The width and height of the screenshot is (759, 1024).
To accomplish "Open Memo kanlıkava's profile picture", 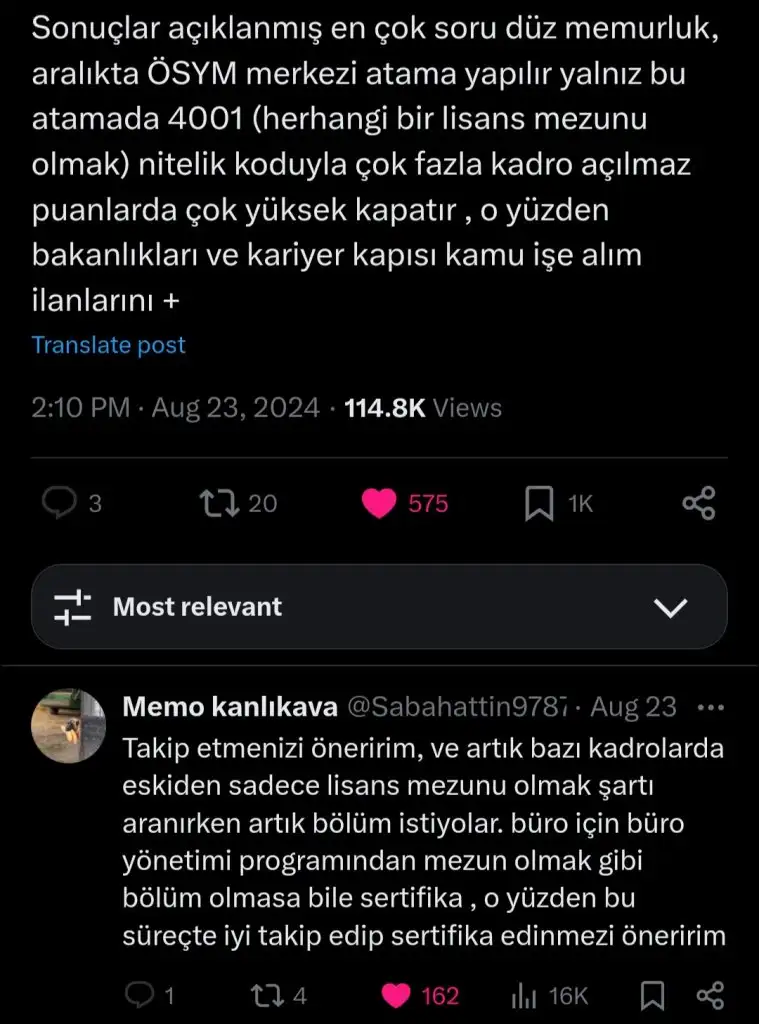I will coord(69,725).
